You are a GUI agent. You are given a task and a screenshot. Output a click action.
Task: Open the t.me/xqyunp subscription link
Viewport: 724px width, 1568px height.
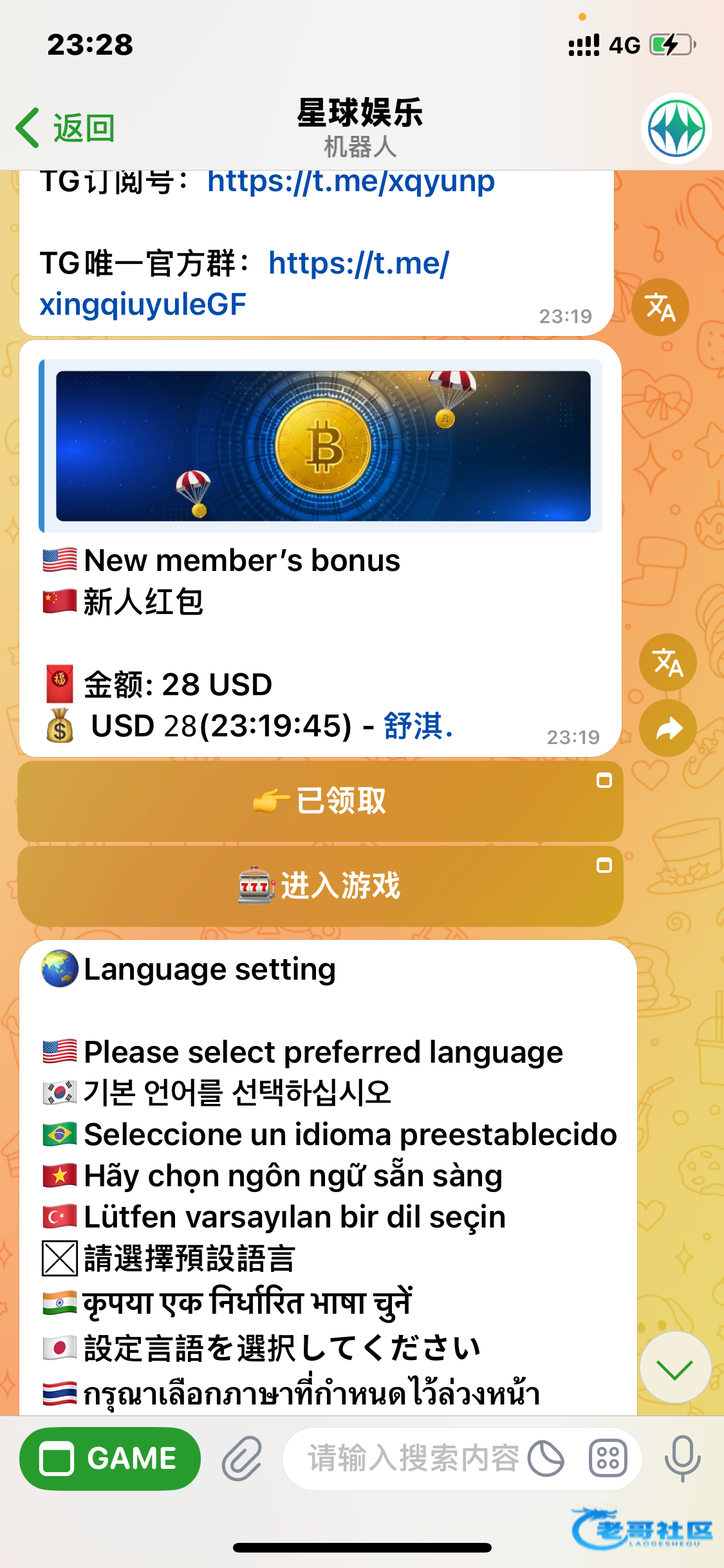(351, 182)
